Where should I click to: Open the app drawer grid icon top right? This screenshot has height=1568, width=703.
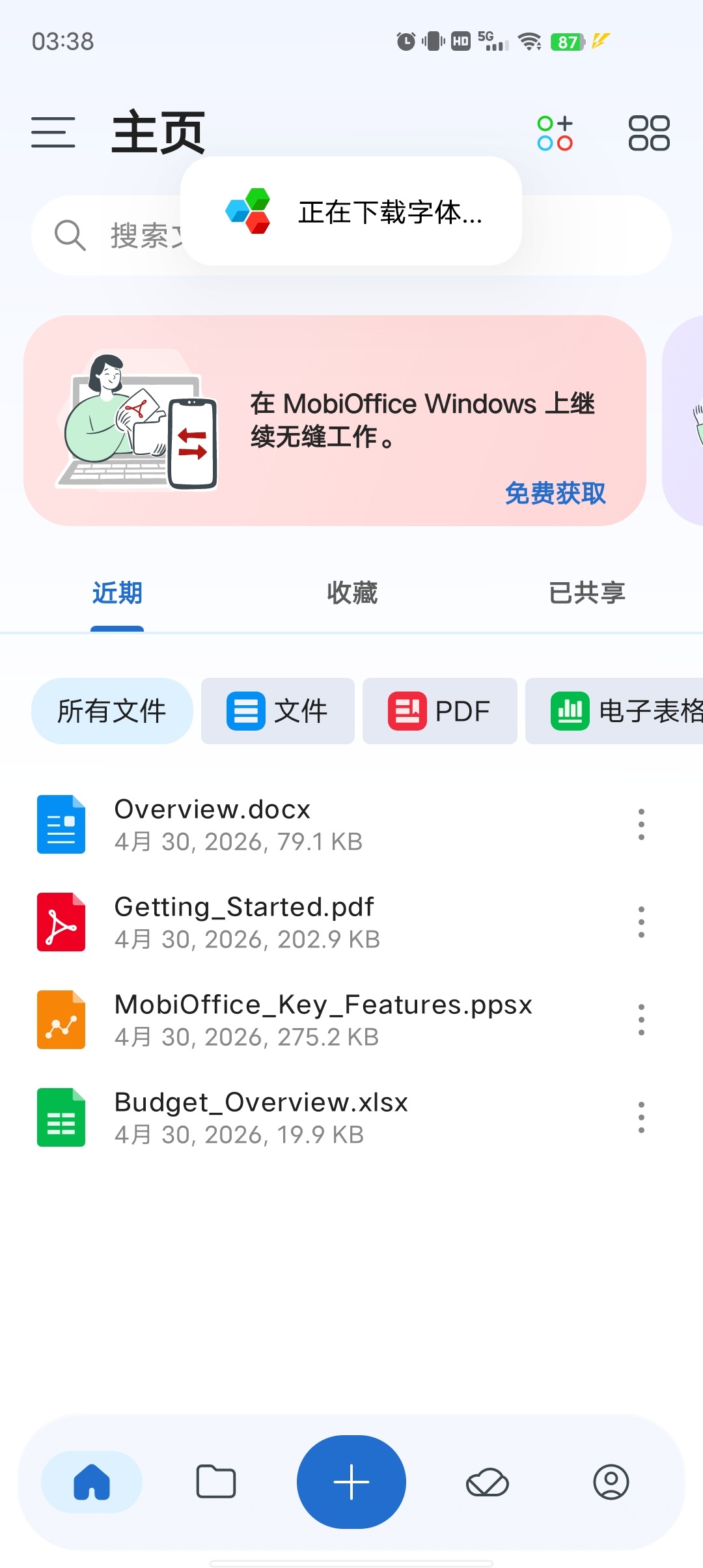(648, 132)
